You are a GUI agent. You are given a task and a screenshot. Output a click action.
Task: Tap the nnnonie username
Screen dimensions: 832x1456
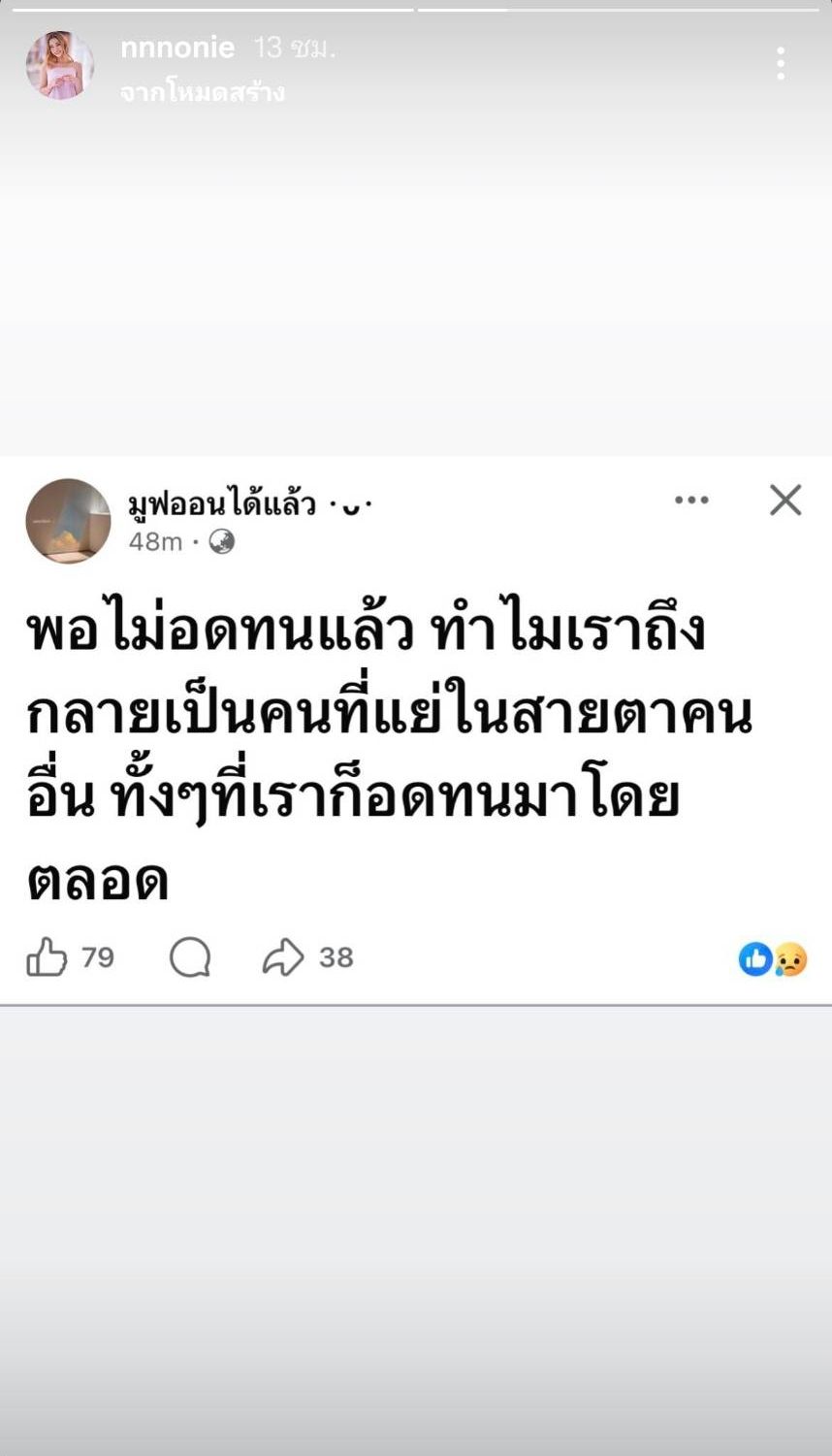click(177, 48)
